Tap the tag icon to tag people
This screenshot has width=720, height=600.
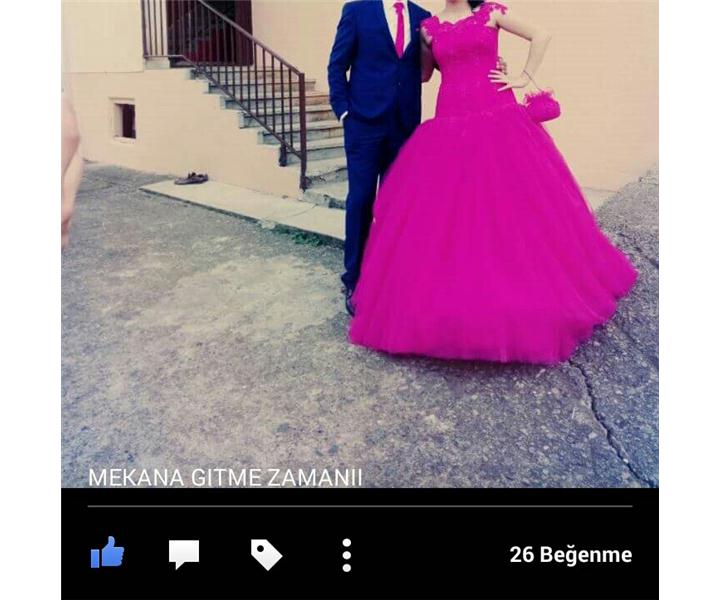(265, 554)
